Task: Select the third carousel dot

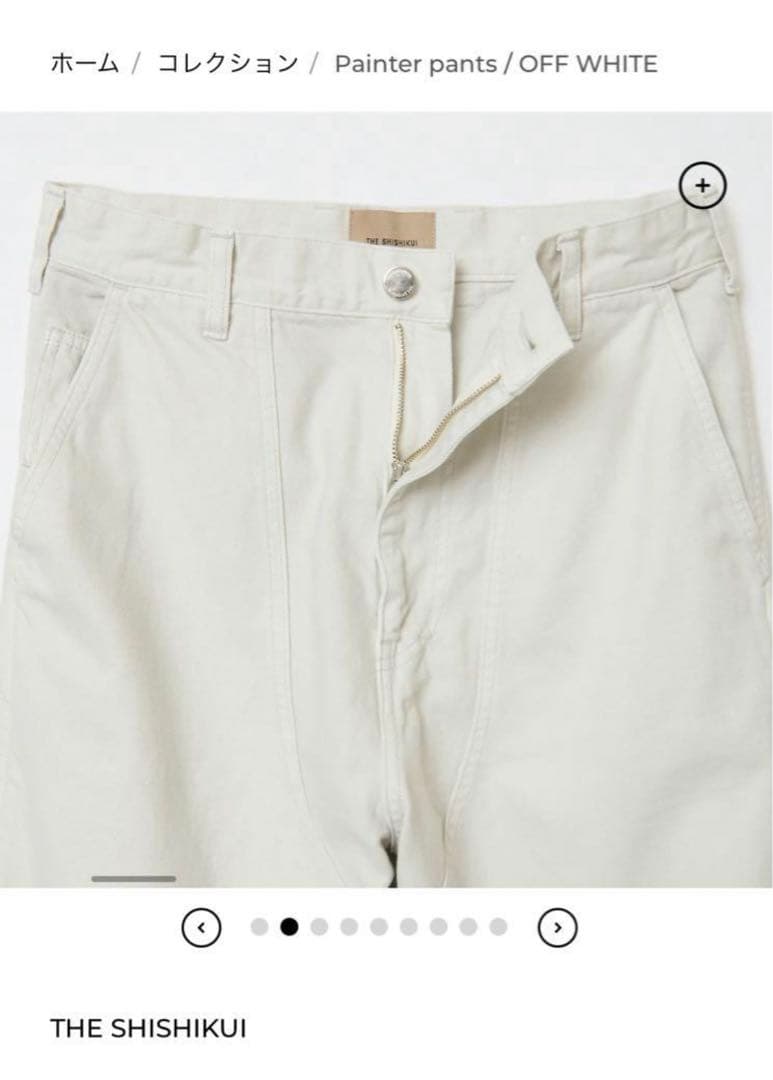Action: (319, 927)
